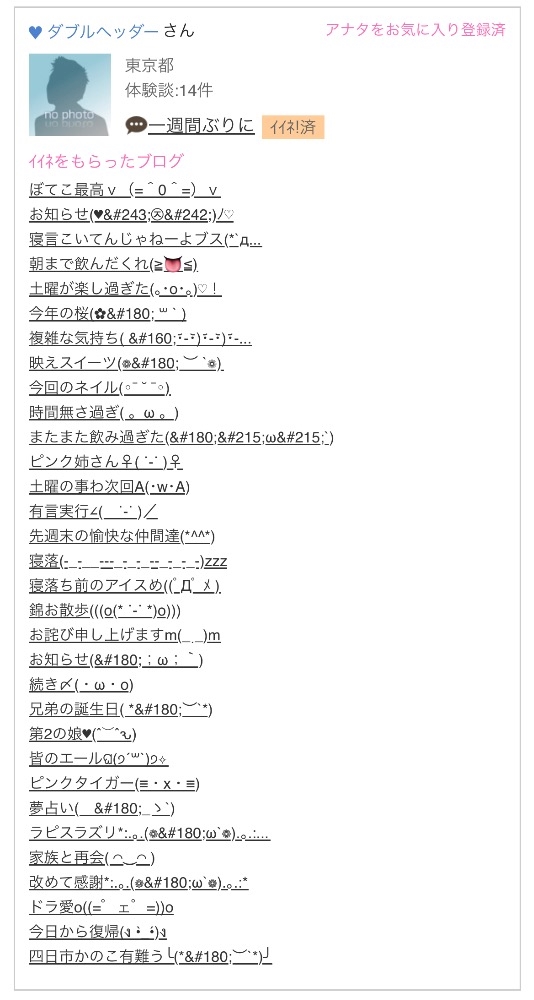Open 時間無さ過ぎ blog link

(104, 412)
